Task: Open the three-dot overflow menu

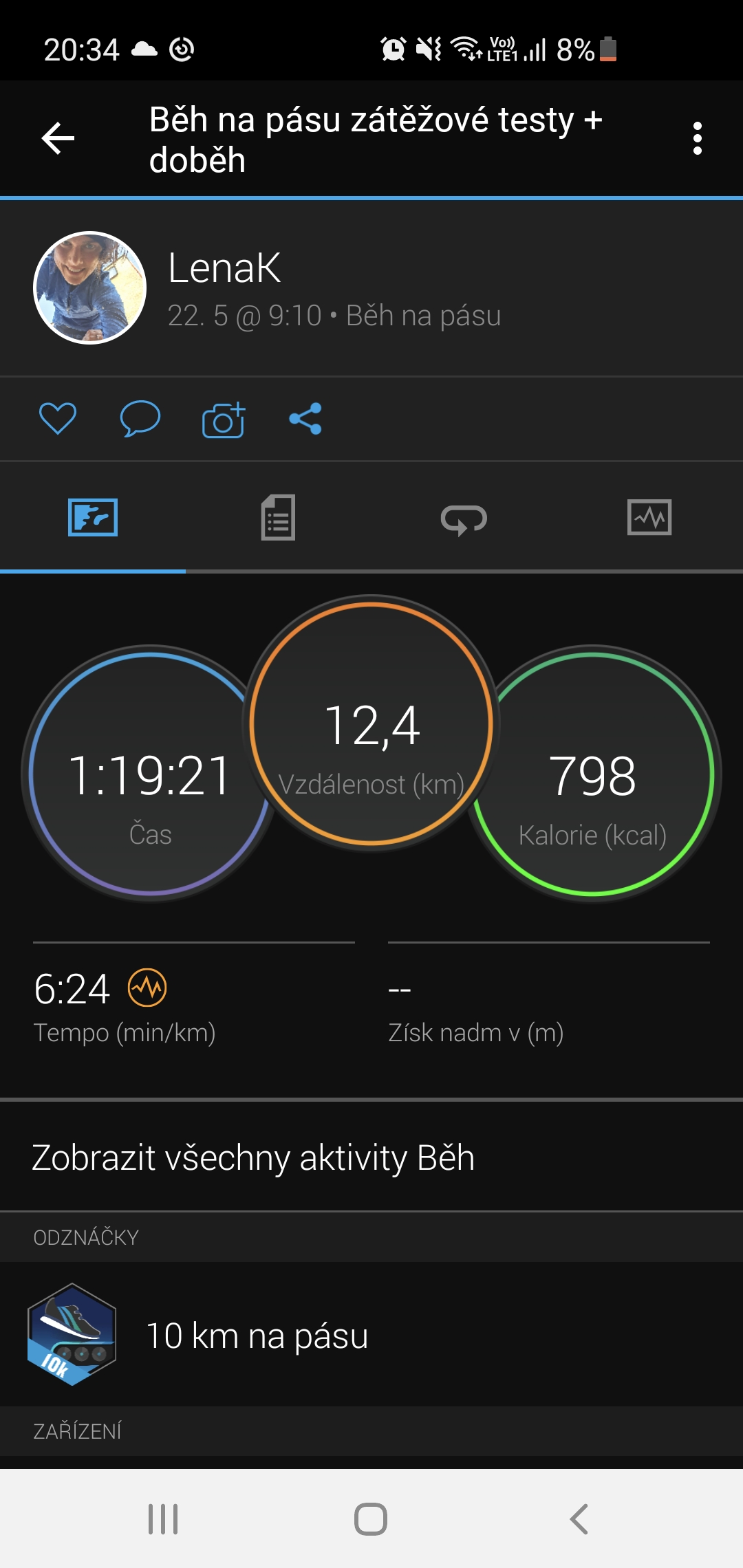Action: pos(697,139)
